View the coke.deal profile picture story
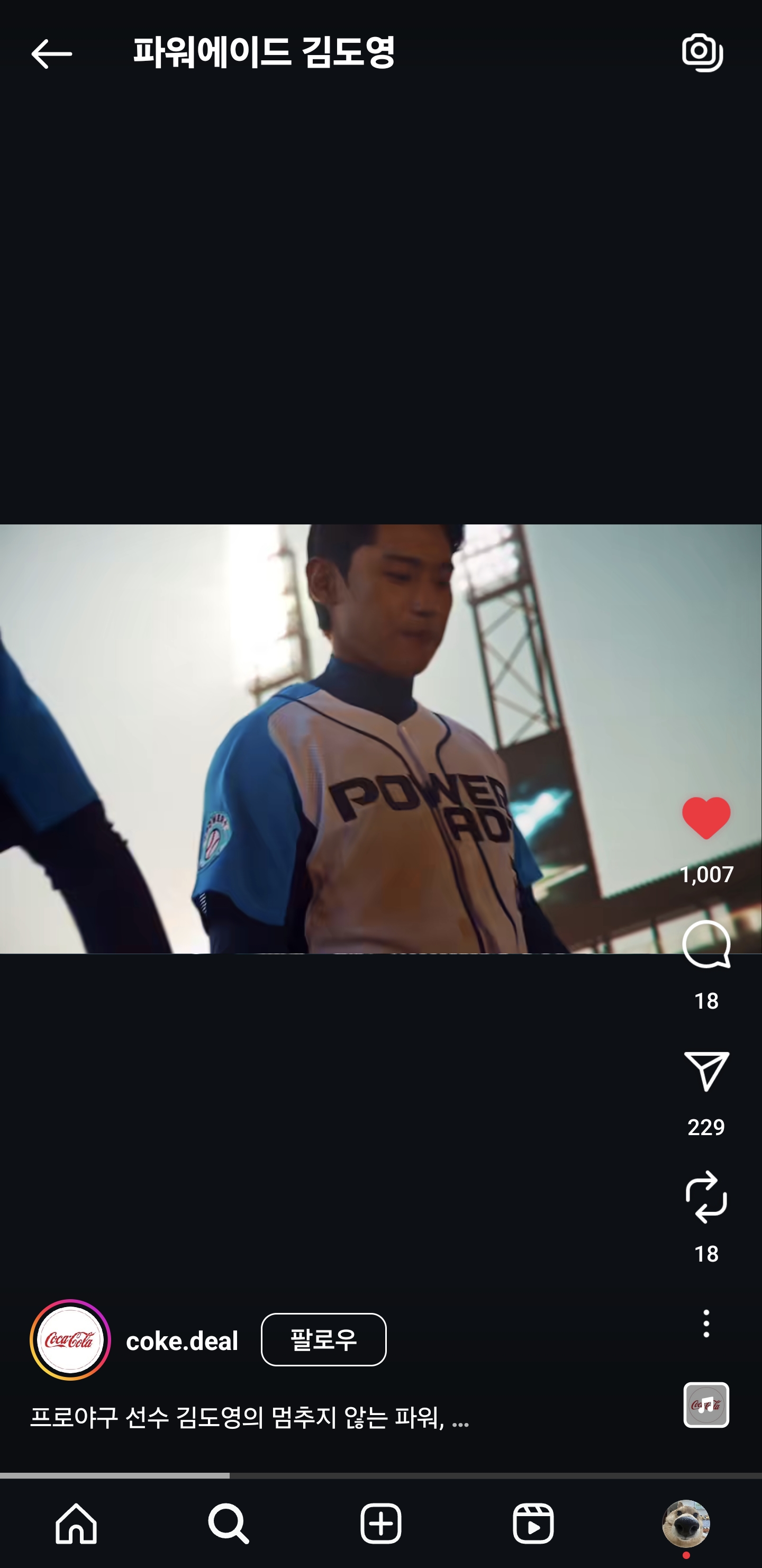This screenshot has width=762, height=1568. pyautogui.click(x=70, y=1340)
